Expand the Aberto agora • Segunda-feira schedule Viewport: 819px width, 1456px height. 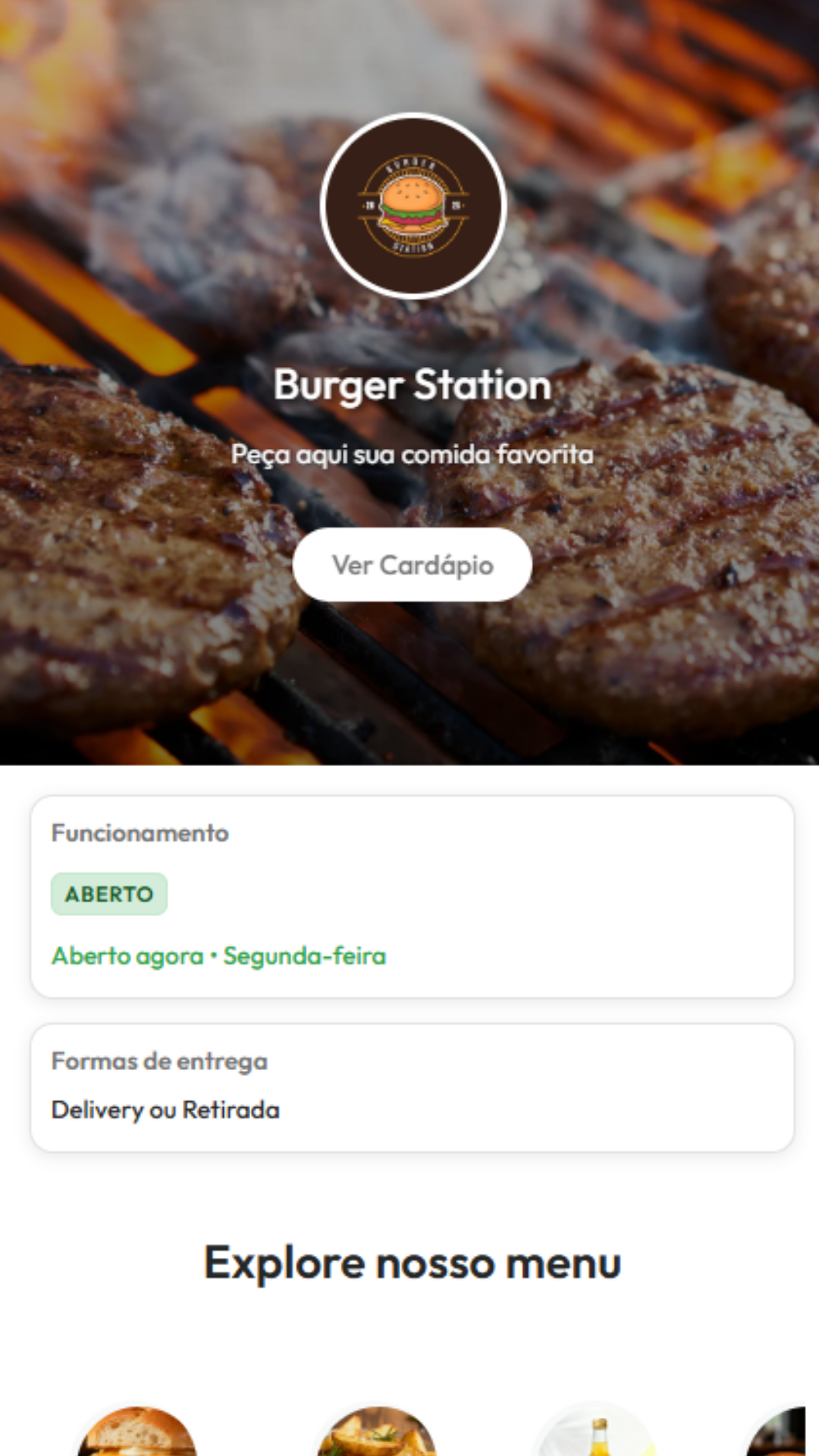pyautogui.click(x=218, y=956)
